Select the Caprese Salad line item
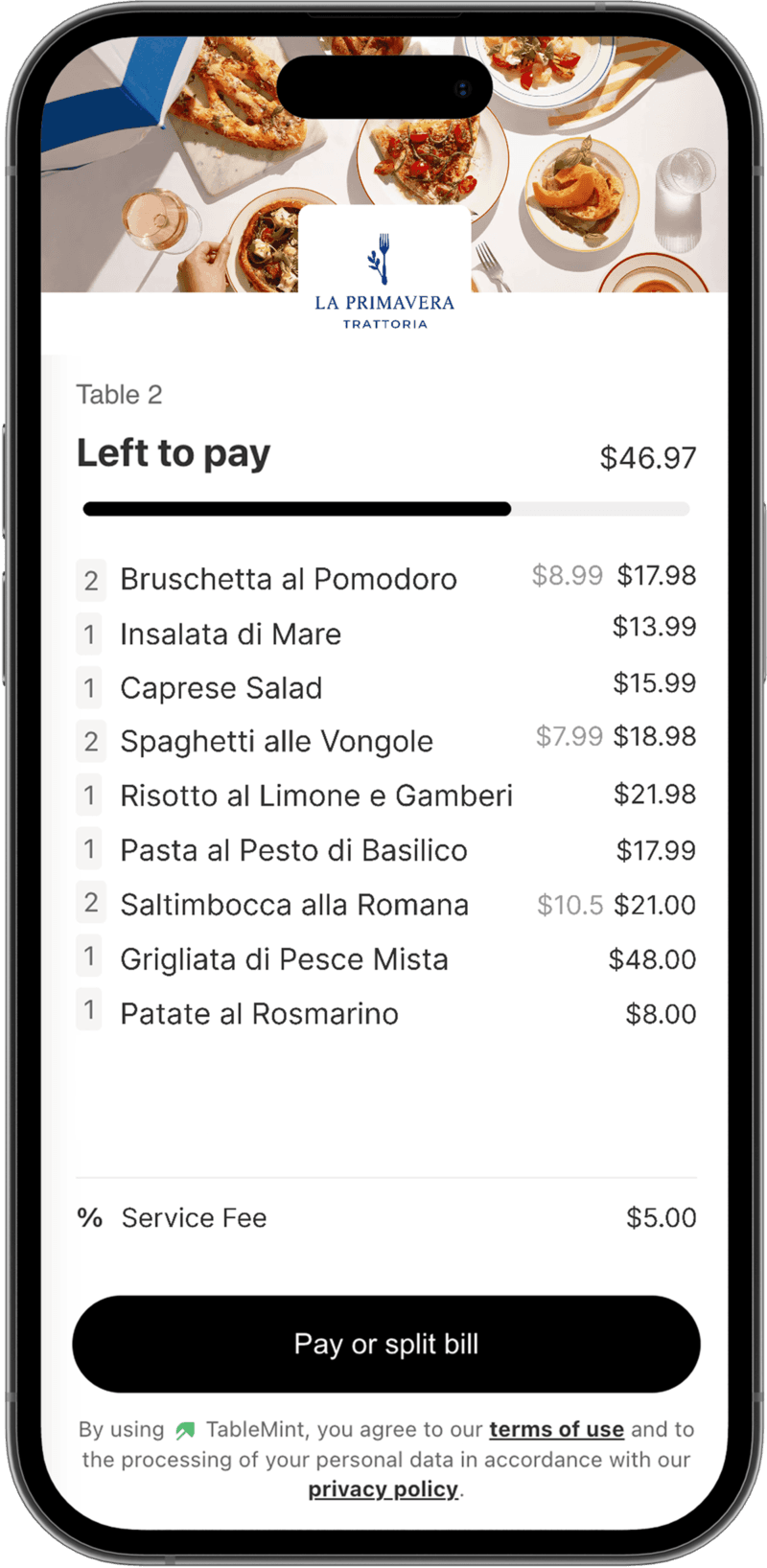This screenshot has height=1568, width=767. tap(222, 687)
